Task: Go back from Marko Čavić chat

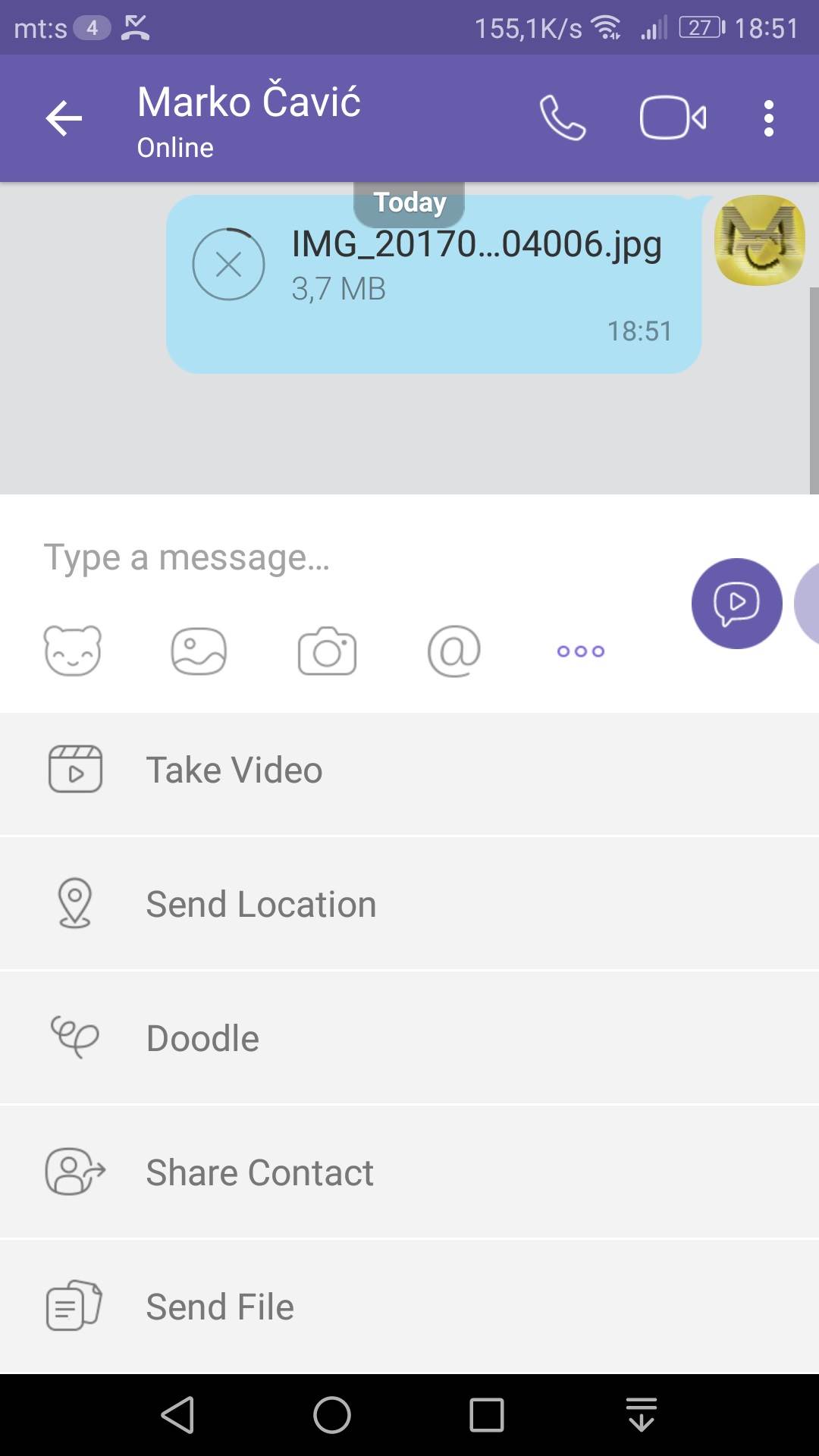Action: click(x=64, y=119)
